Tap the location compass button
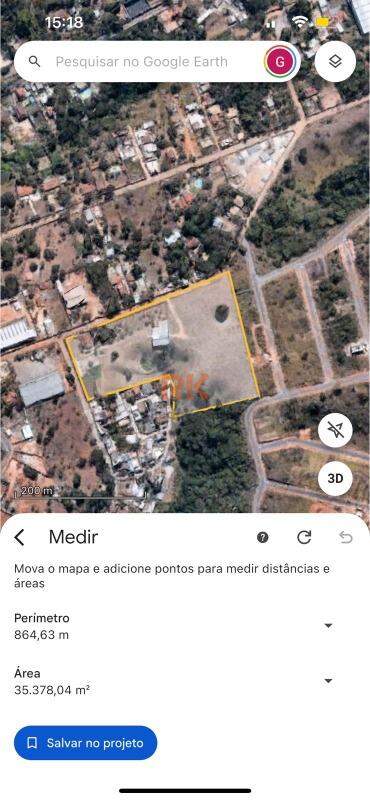 [335, 431]
